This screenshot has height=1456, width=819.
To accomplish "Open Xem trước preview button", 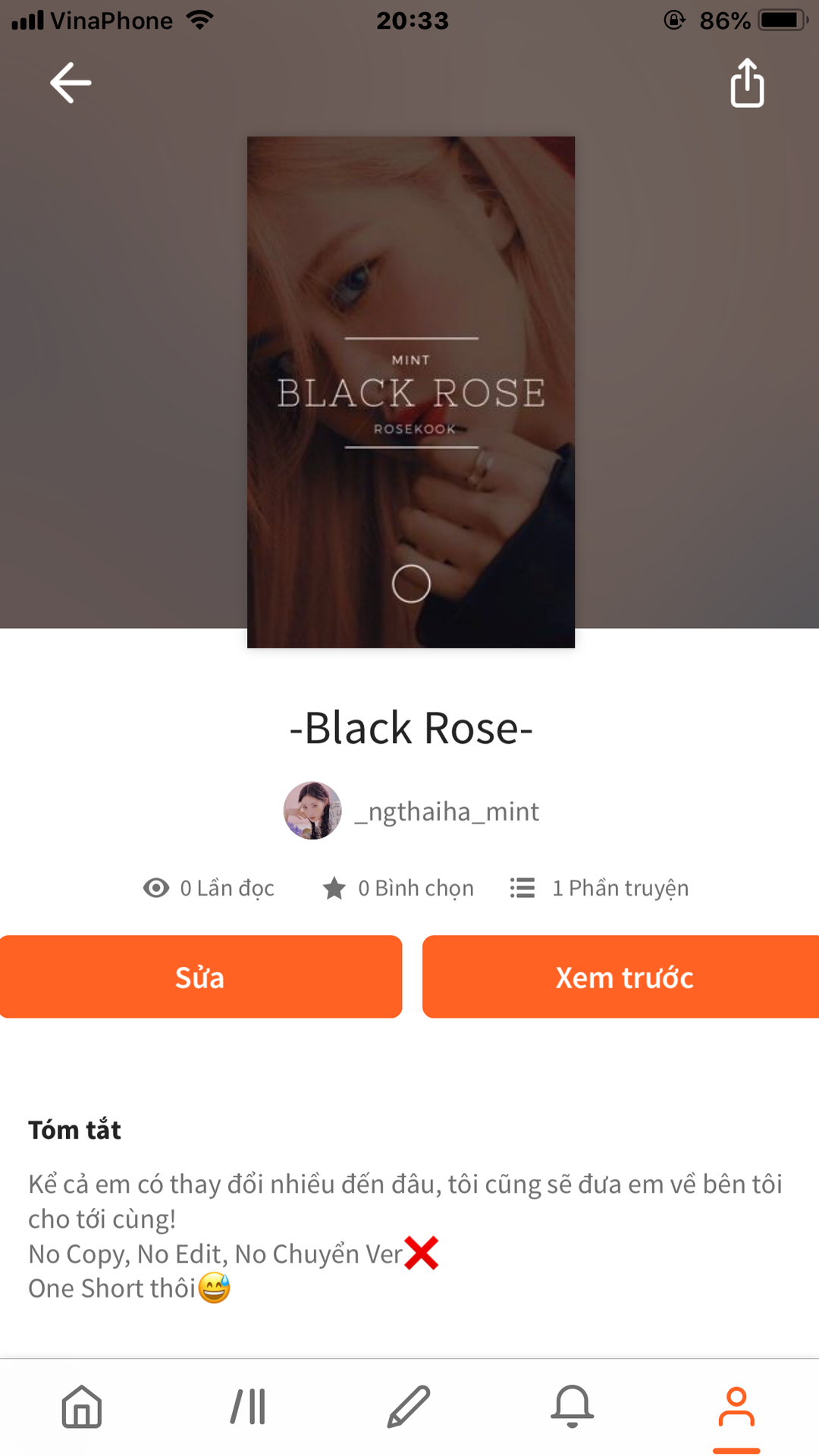I will point(621,977).
